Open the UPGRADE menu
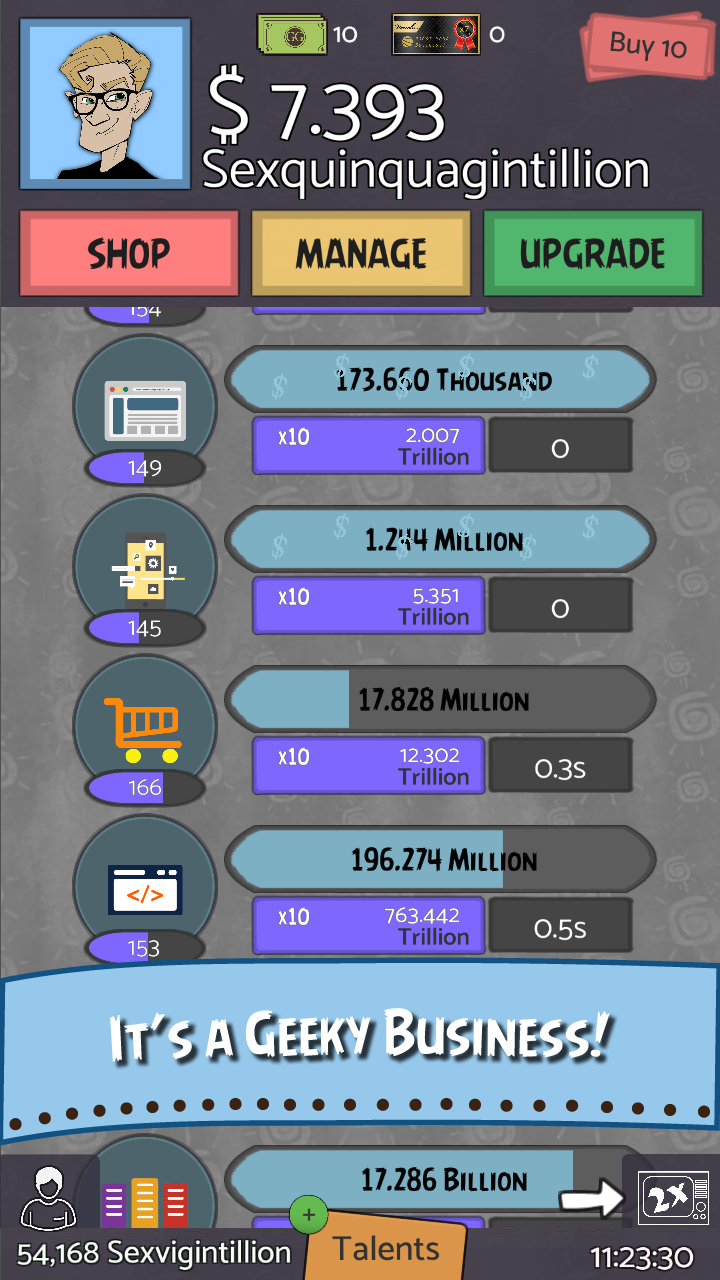720x1280 pixels. pos(592,253)
